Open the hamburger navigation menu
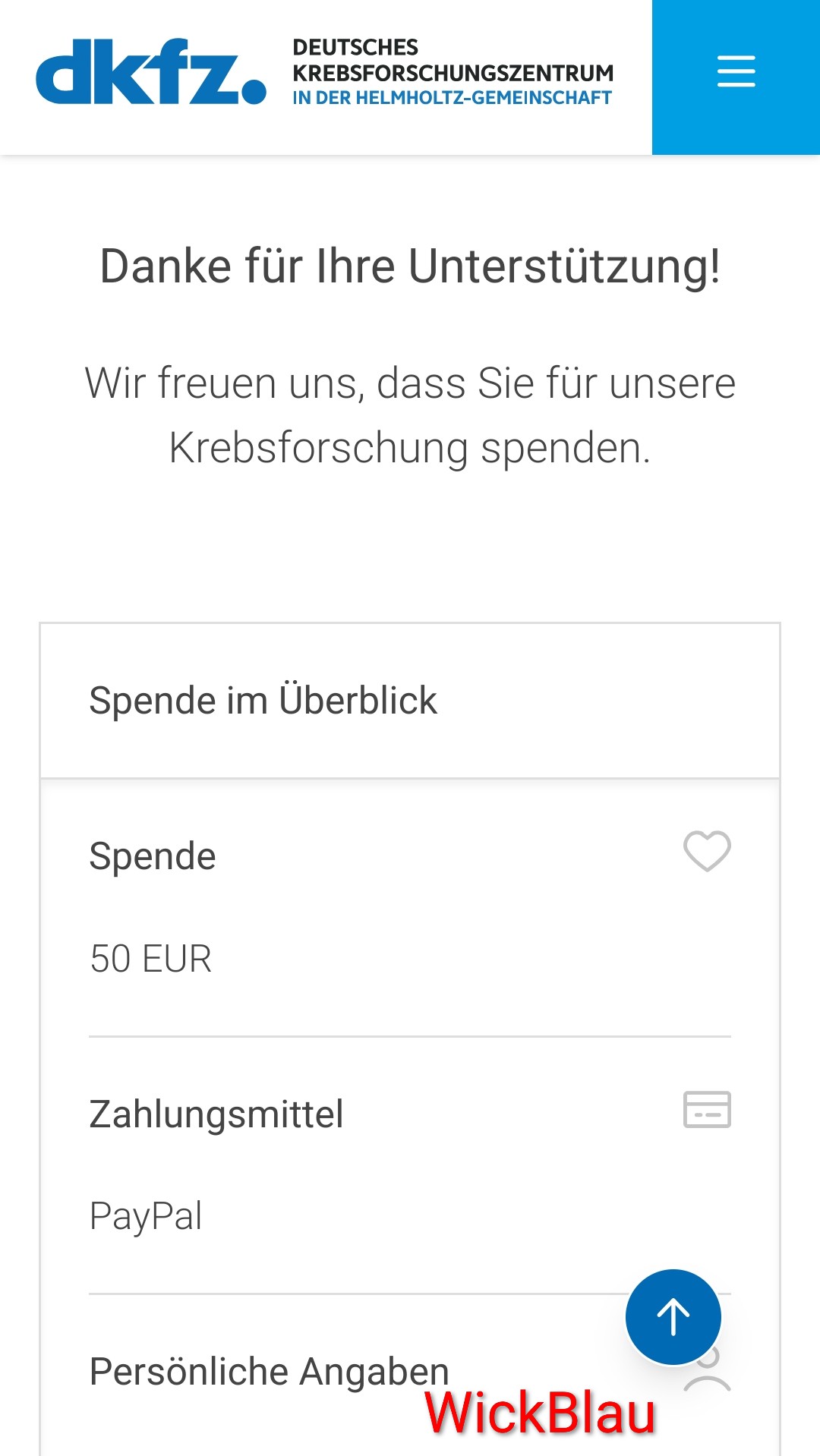820x1456 pixels. click(736, 72)
